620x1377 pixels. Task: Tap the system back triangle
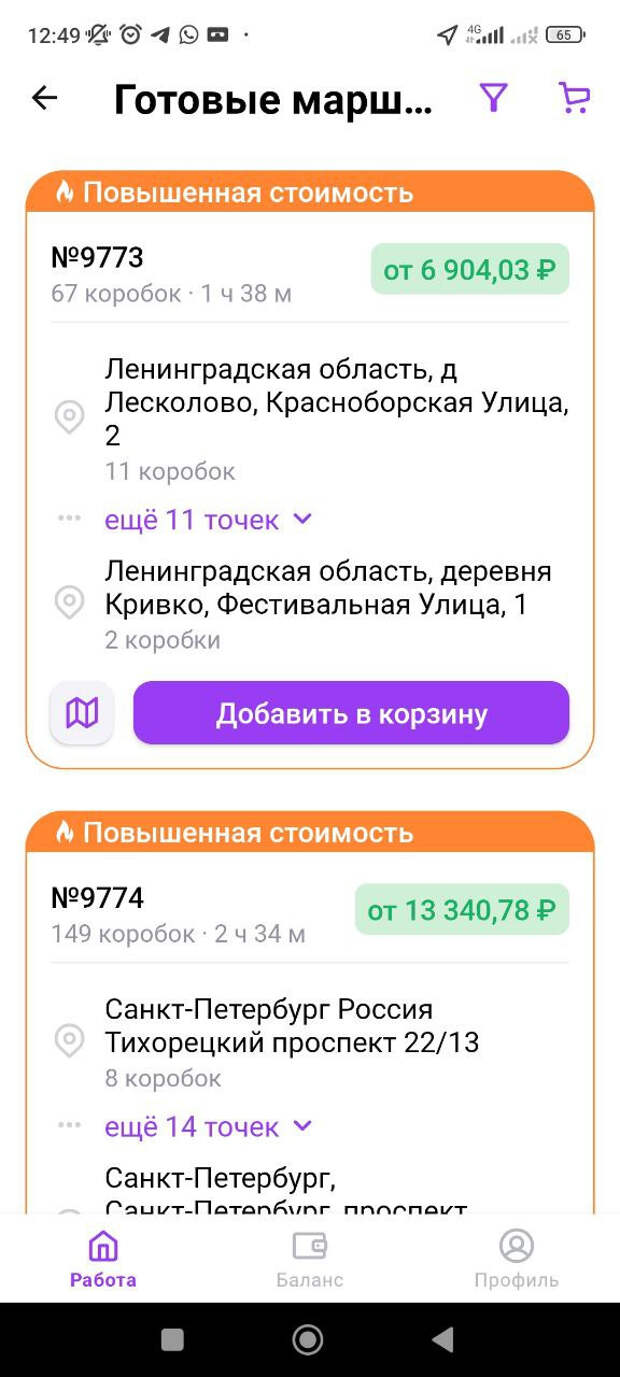click(442, 1339)
